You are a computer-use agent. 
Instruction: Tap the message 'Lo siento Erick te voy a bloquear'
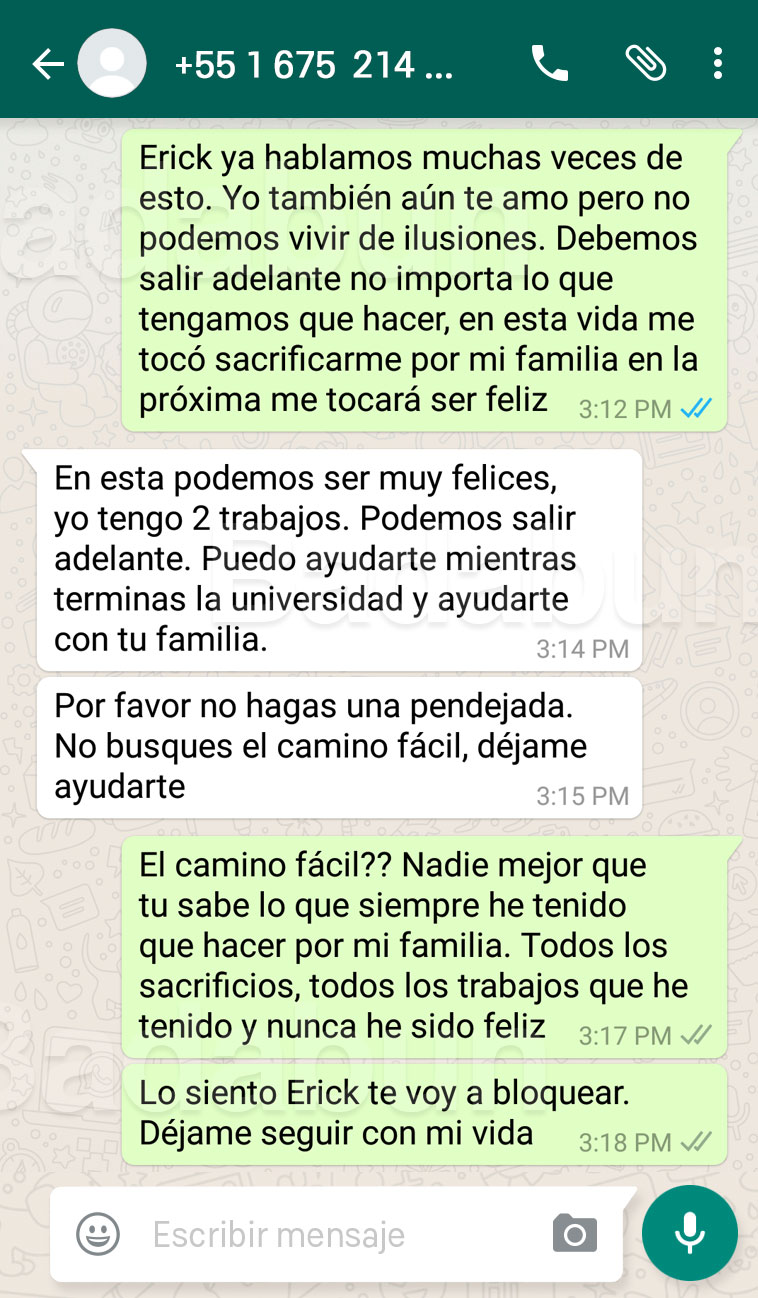click(420, 1113)
